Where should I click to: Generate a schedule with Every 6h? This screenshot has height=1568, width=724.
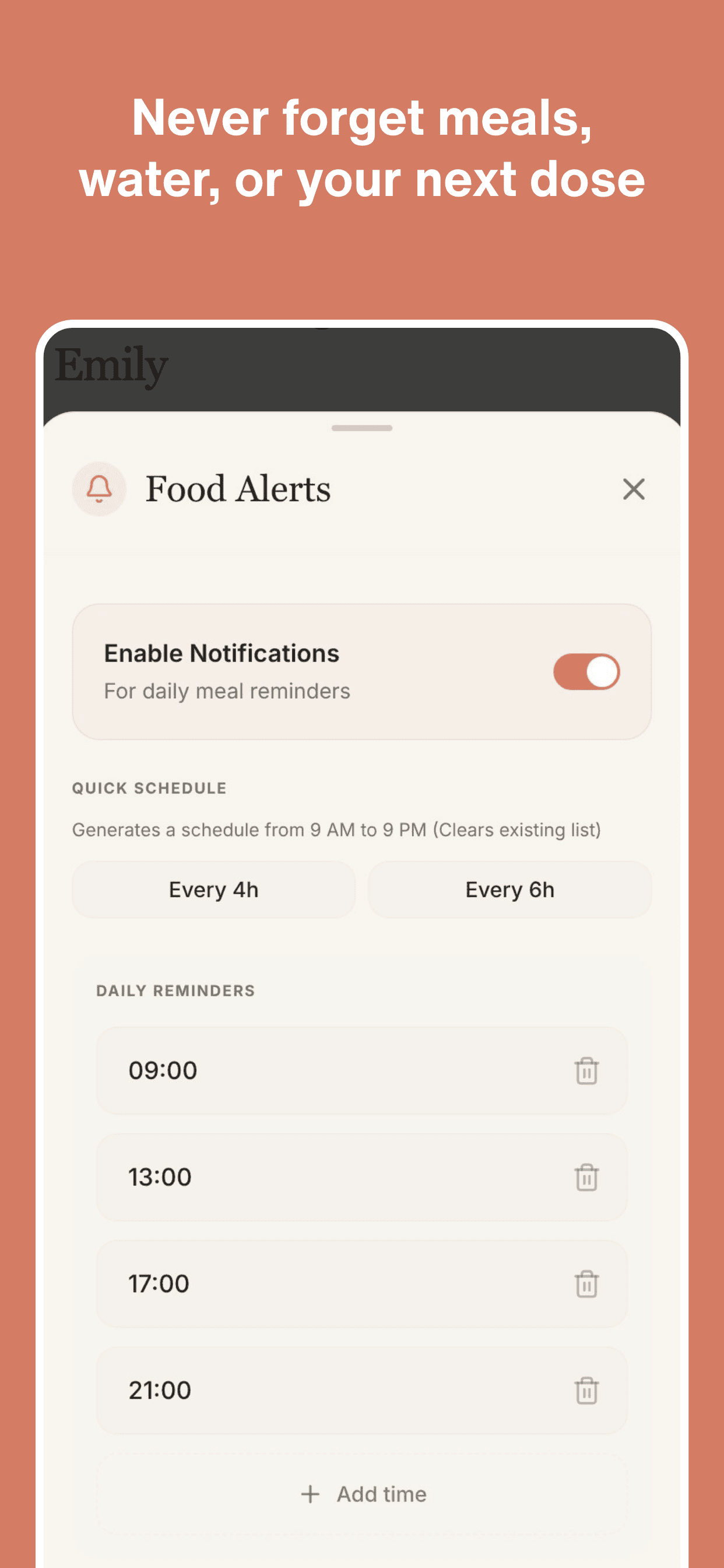509,890
